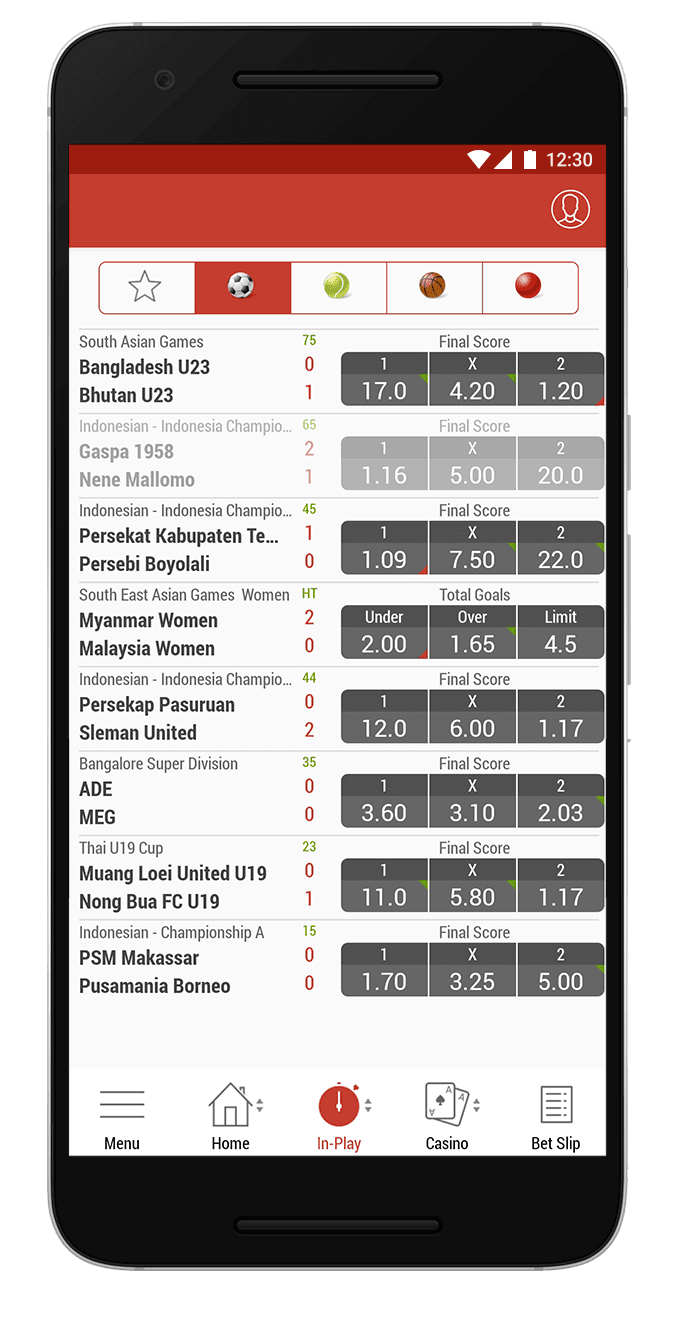The image size is (678, 1317).
Task: Go to the Home tab
Action: [231, 1117]
